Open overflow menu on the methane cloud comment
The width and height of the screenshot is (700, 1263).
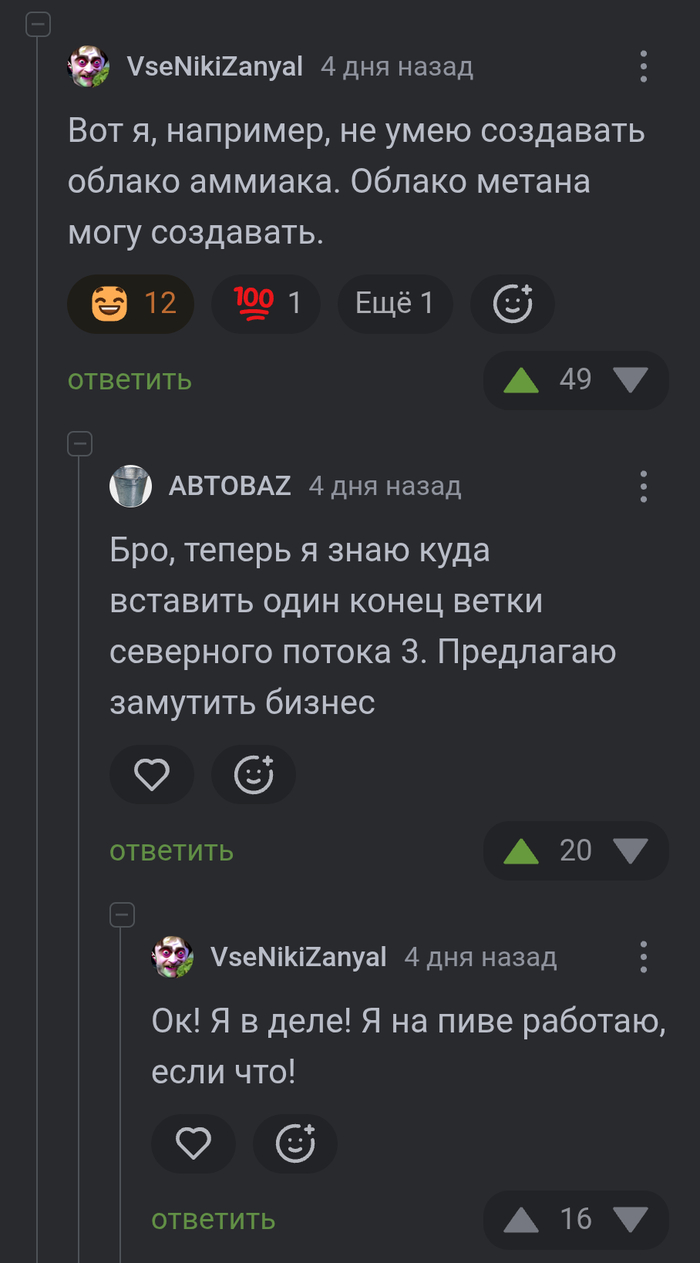(643, 67)
